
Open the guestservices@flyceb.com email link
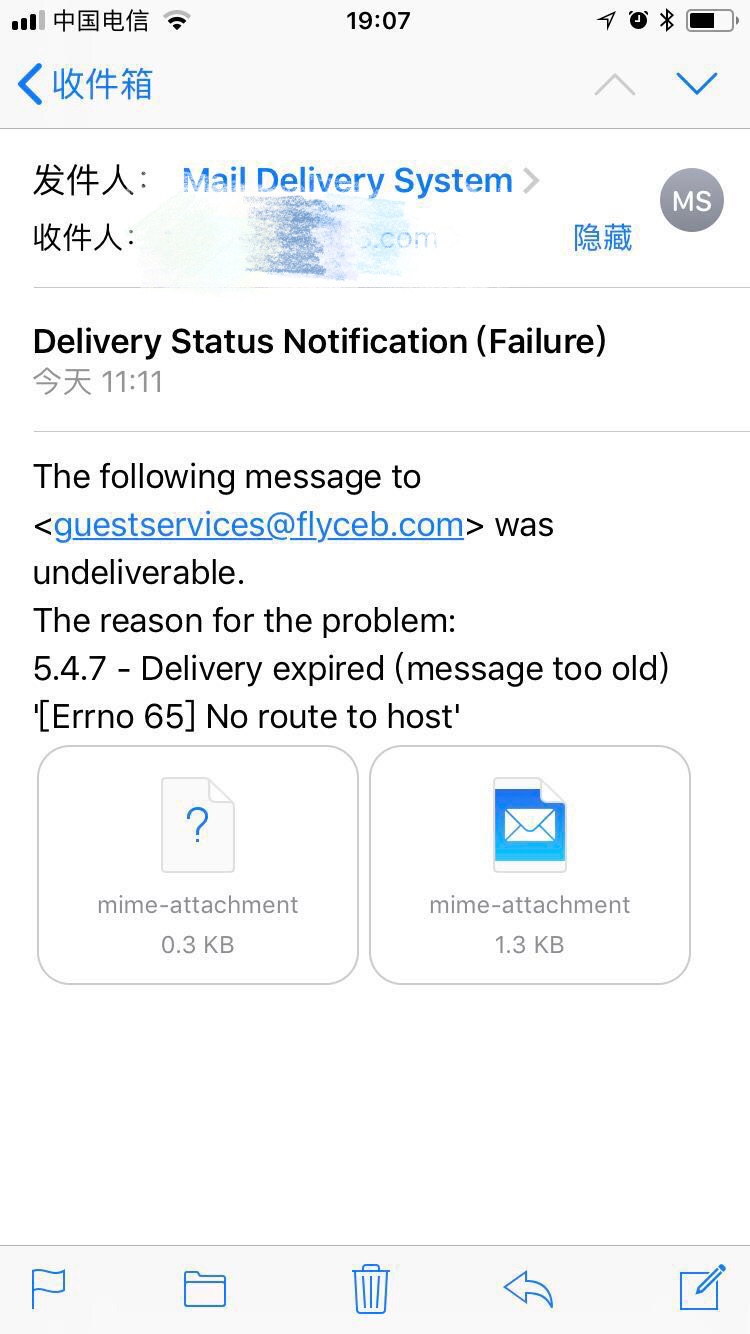258,524
